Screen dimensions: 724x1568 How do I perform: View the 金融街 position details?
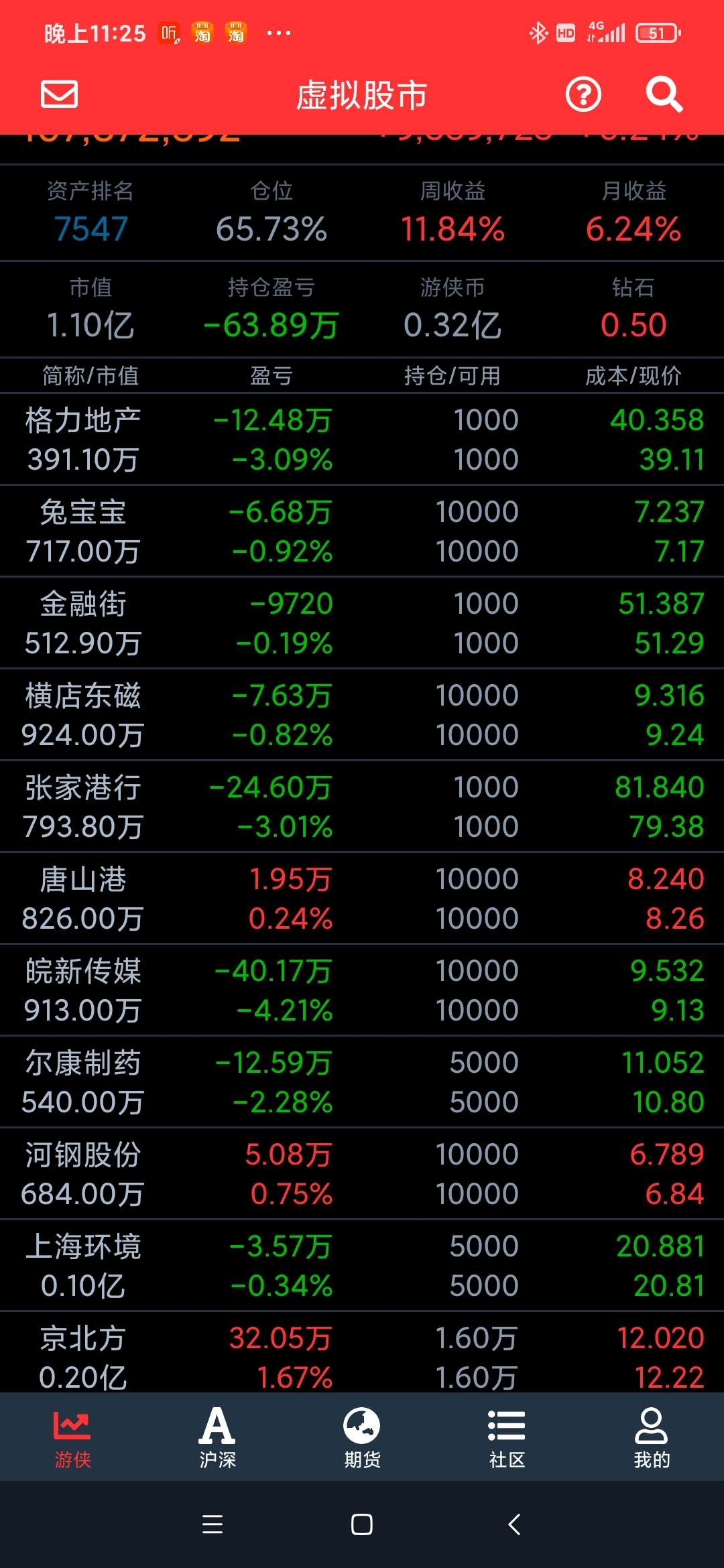362,623
